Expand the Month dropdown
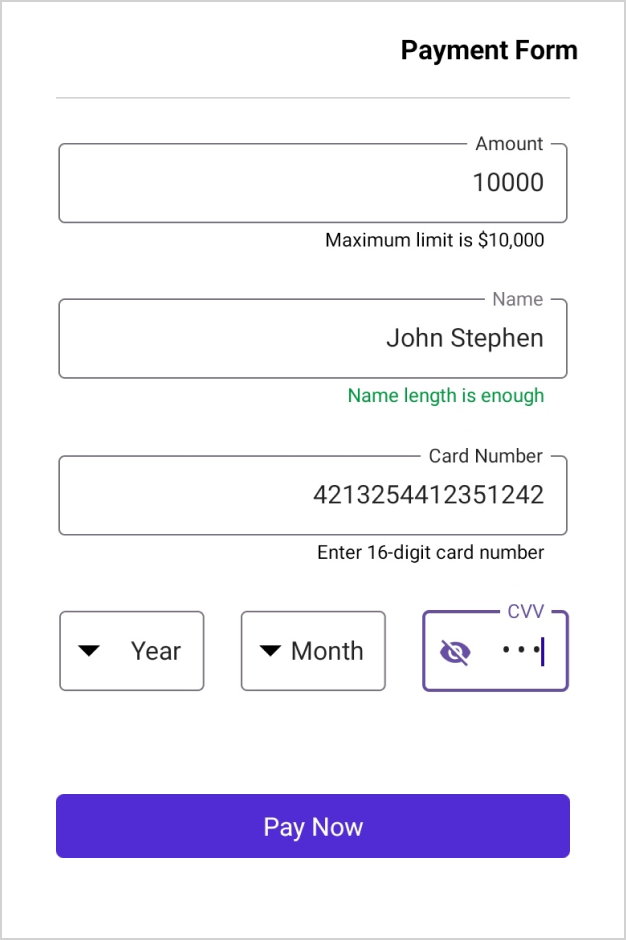The image size is (626, 940). (x=313, y=651)
